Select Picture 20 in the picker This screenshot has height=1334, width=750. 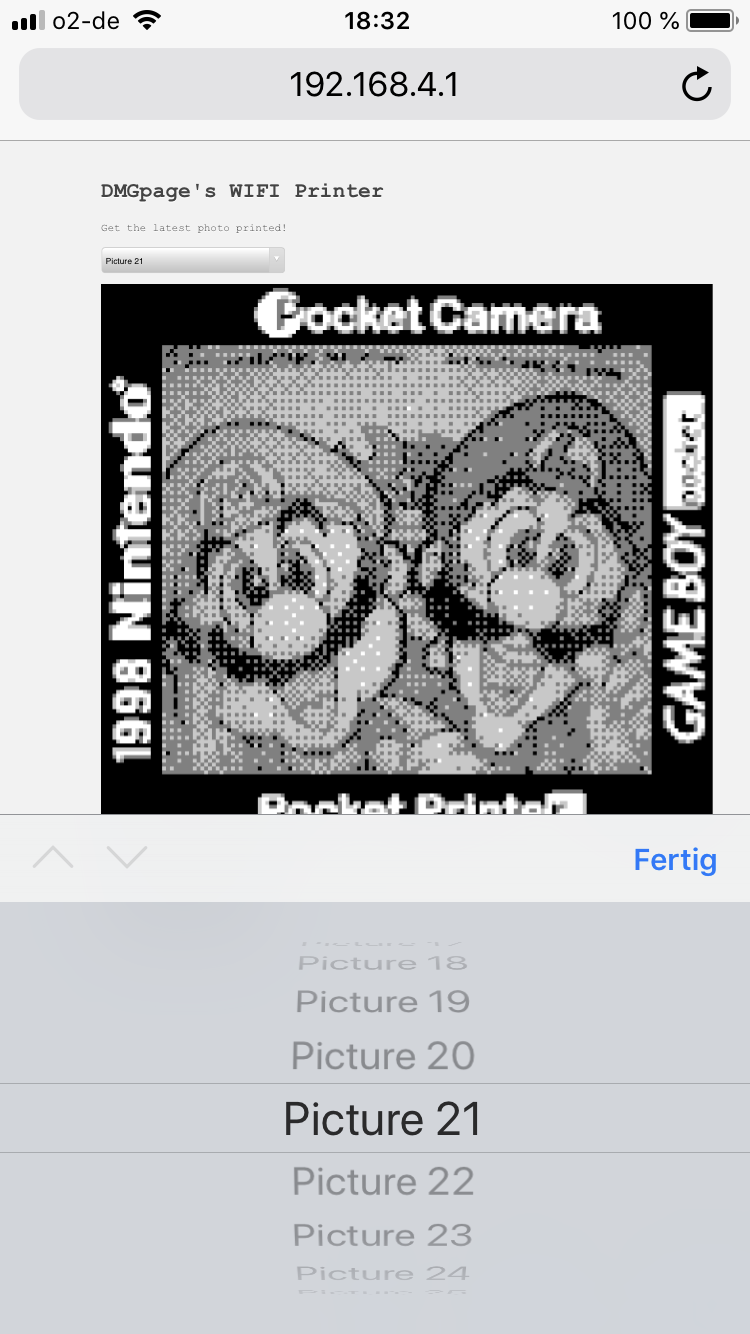point(383,1056)
